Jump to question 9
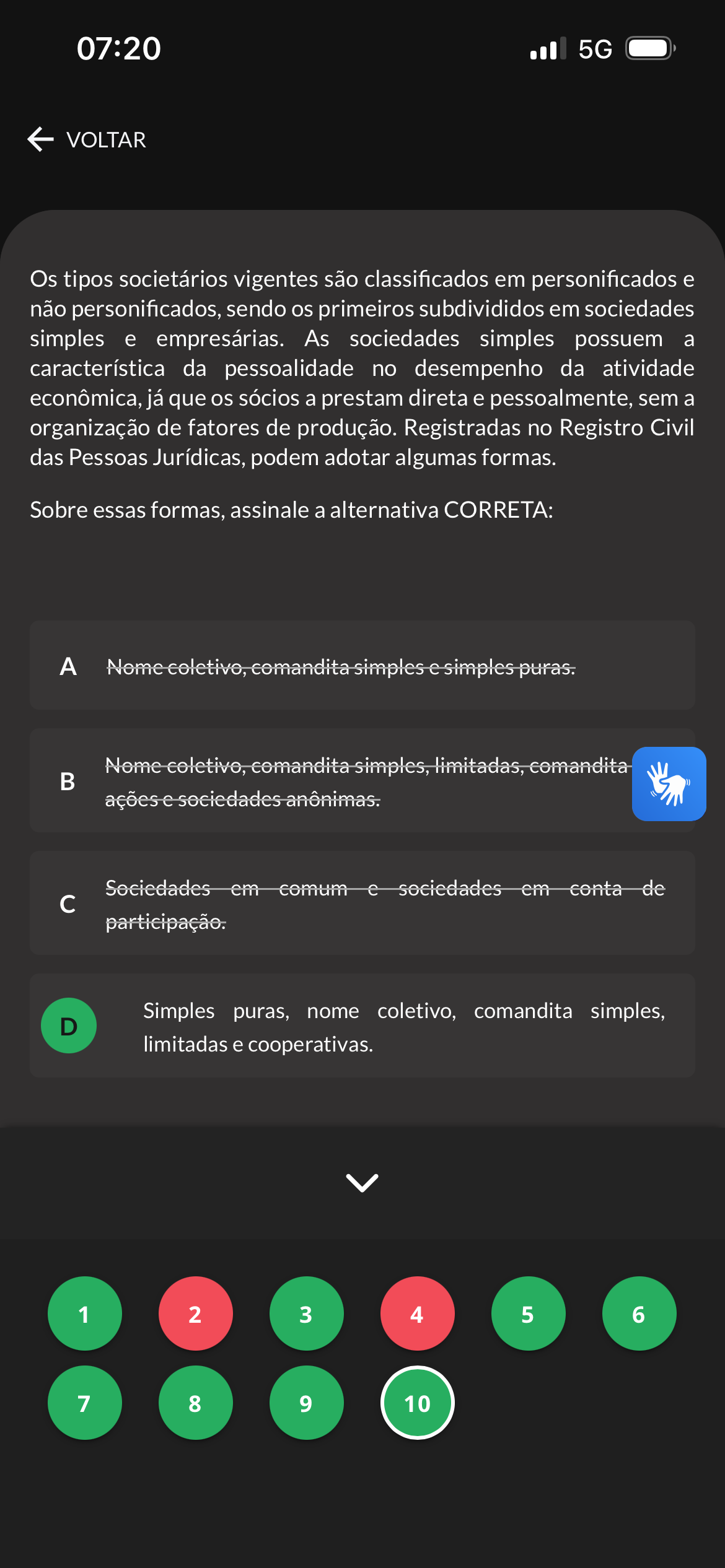This screenshot has height=1568, width=725. pyautogui.click(x=307, y=1403)
